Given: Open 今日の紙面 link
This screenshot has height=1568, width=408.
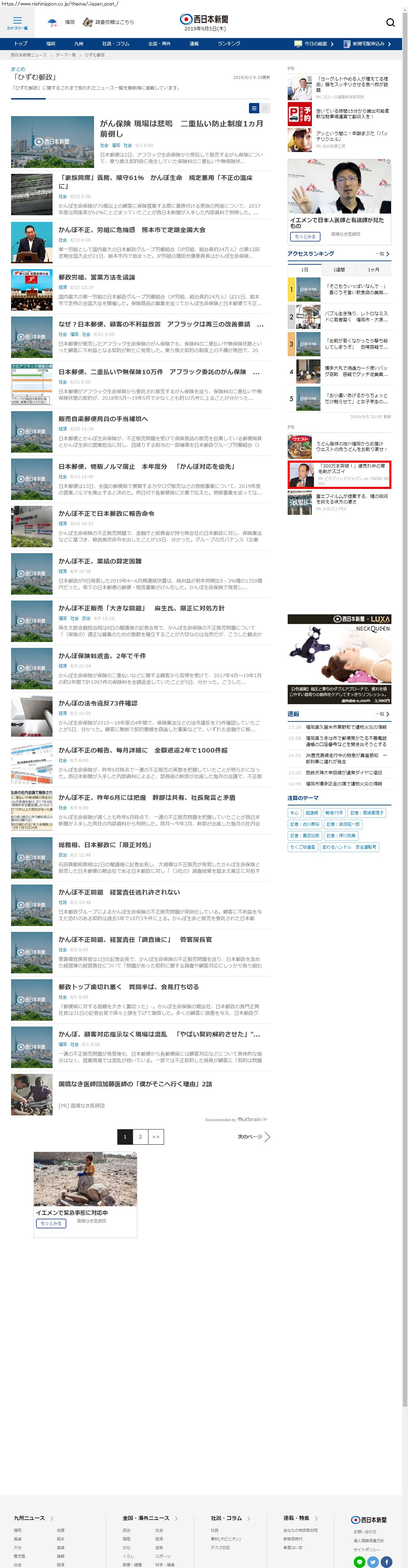Looking at the screenshot, I should pos(314,44).
